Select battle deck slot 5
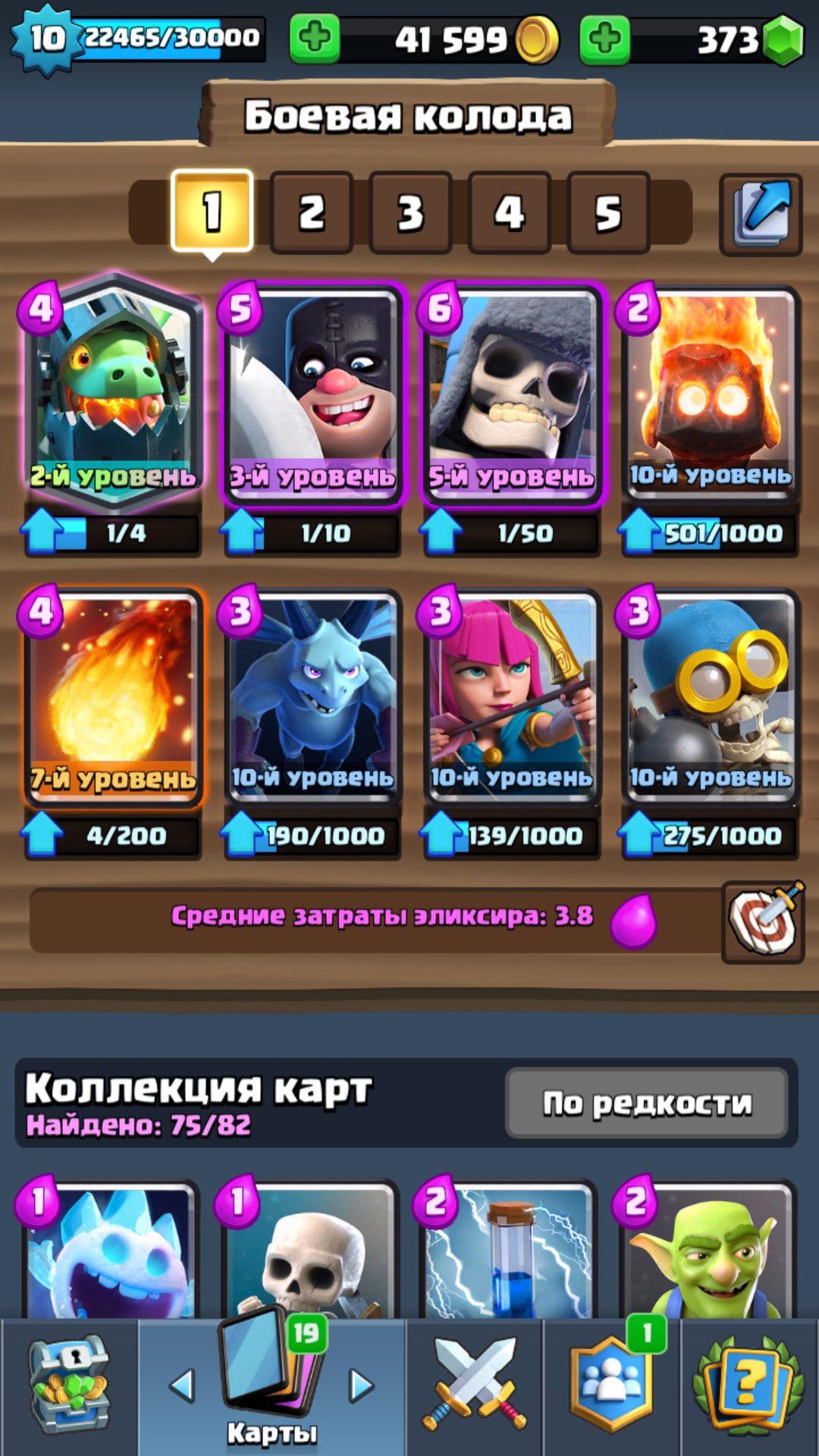Viewport: 819px width, 1456px height. coord(608,212)
